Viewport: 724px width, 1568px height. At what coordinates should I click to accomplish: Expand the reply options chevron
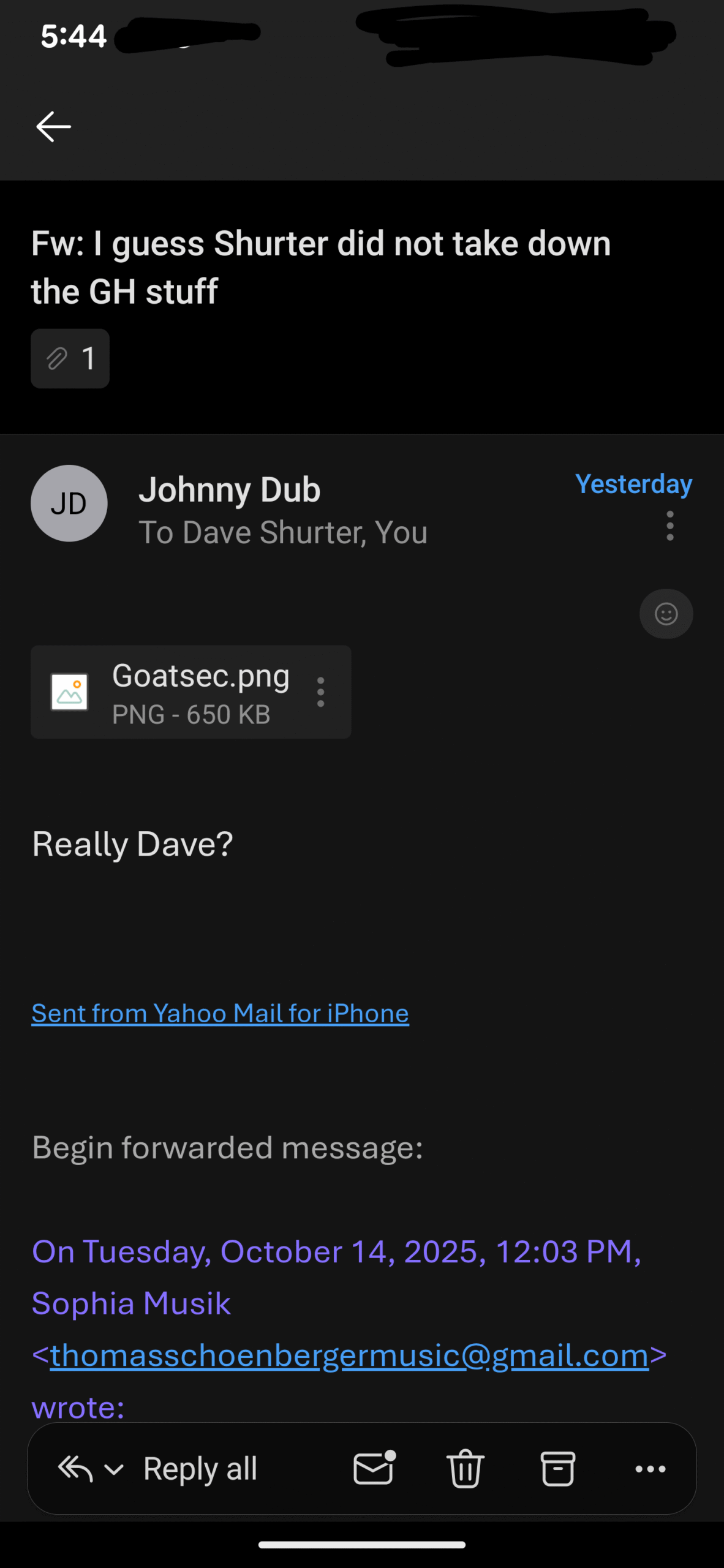coord(115,1469)
